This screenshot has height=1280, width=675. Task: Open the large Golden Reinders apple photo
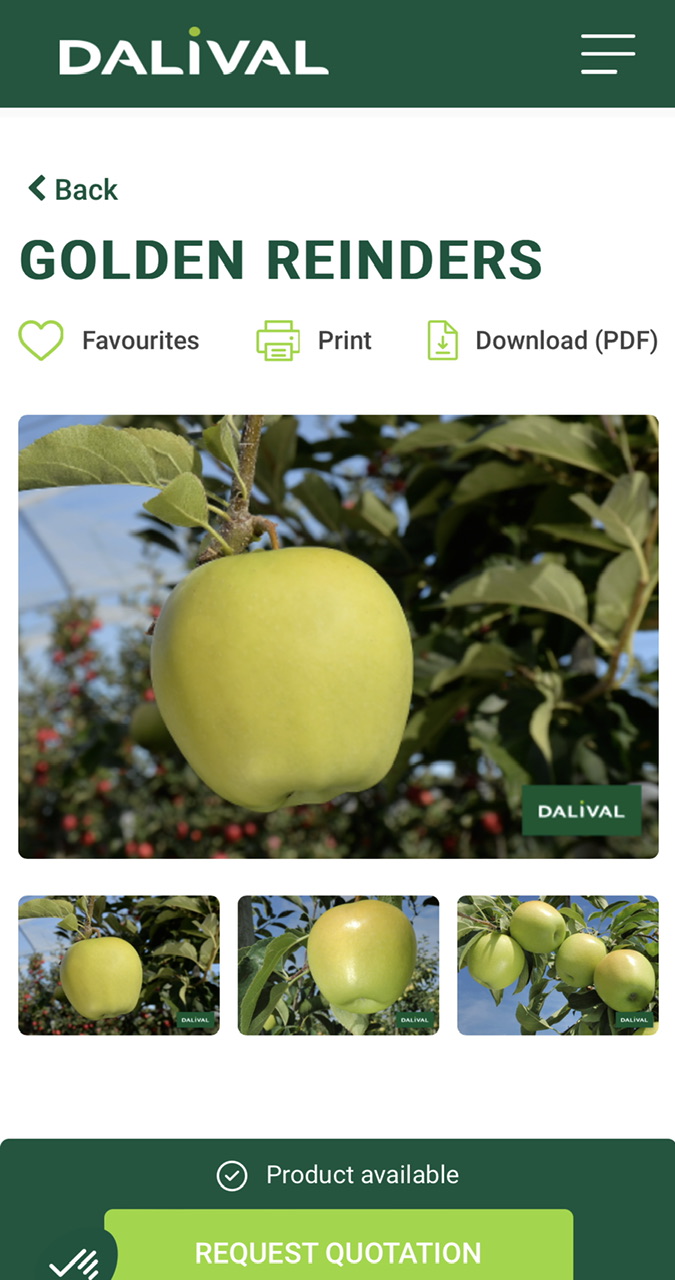(338, 636)
